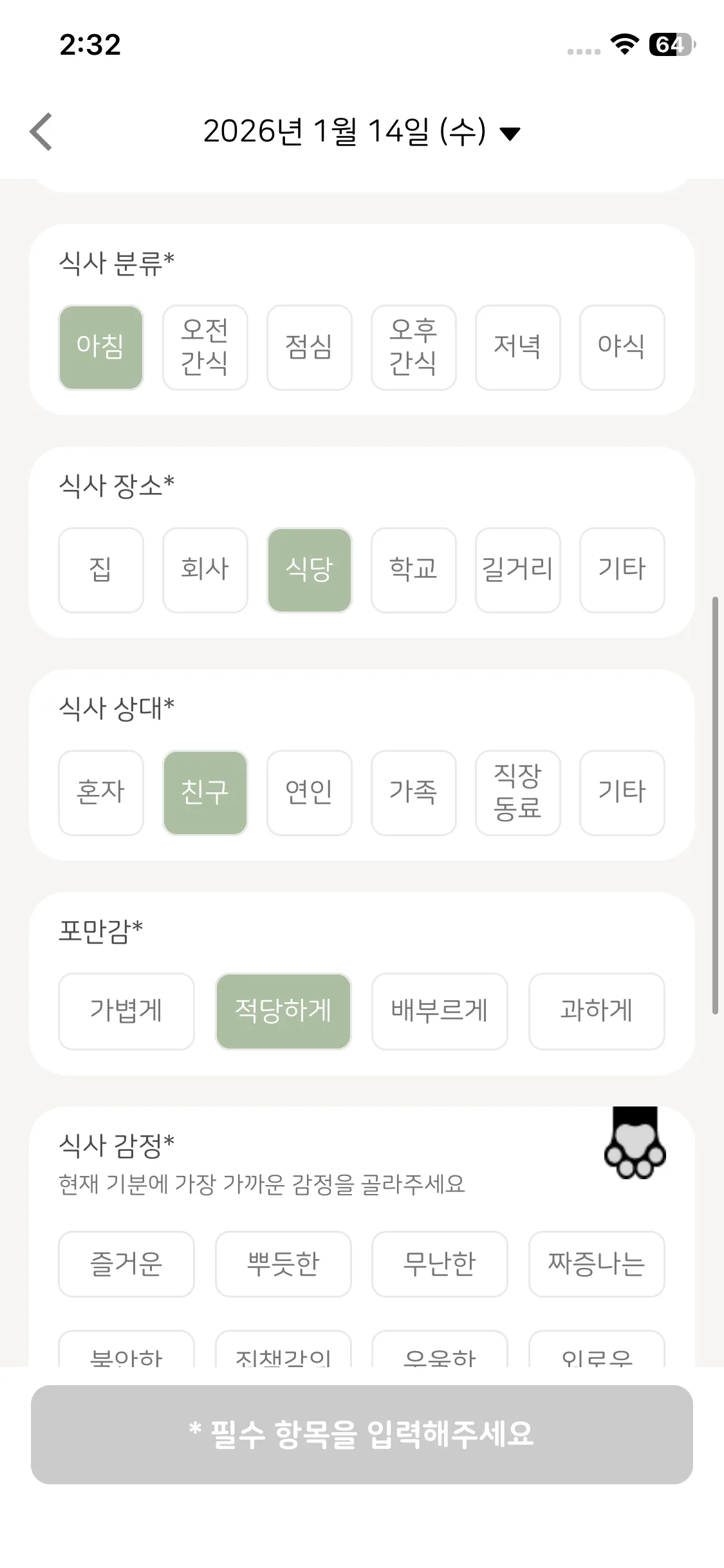
Task: Set fullness to 가볍게
Action: (x=126, y=1011)
